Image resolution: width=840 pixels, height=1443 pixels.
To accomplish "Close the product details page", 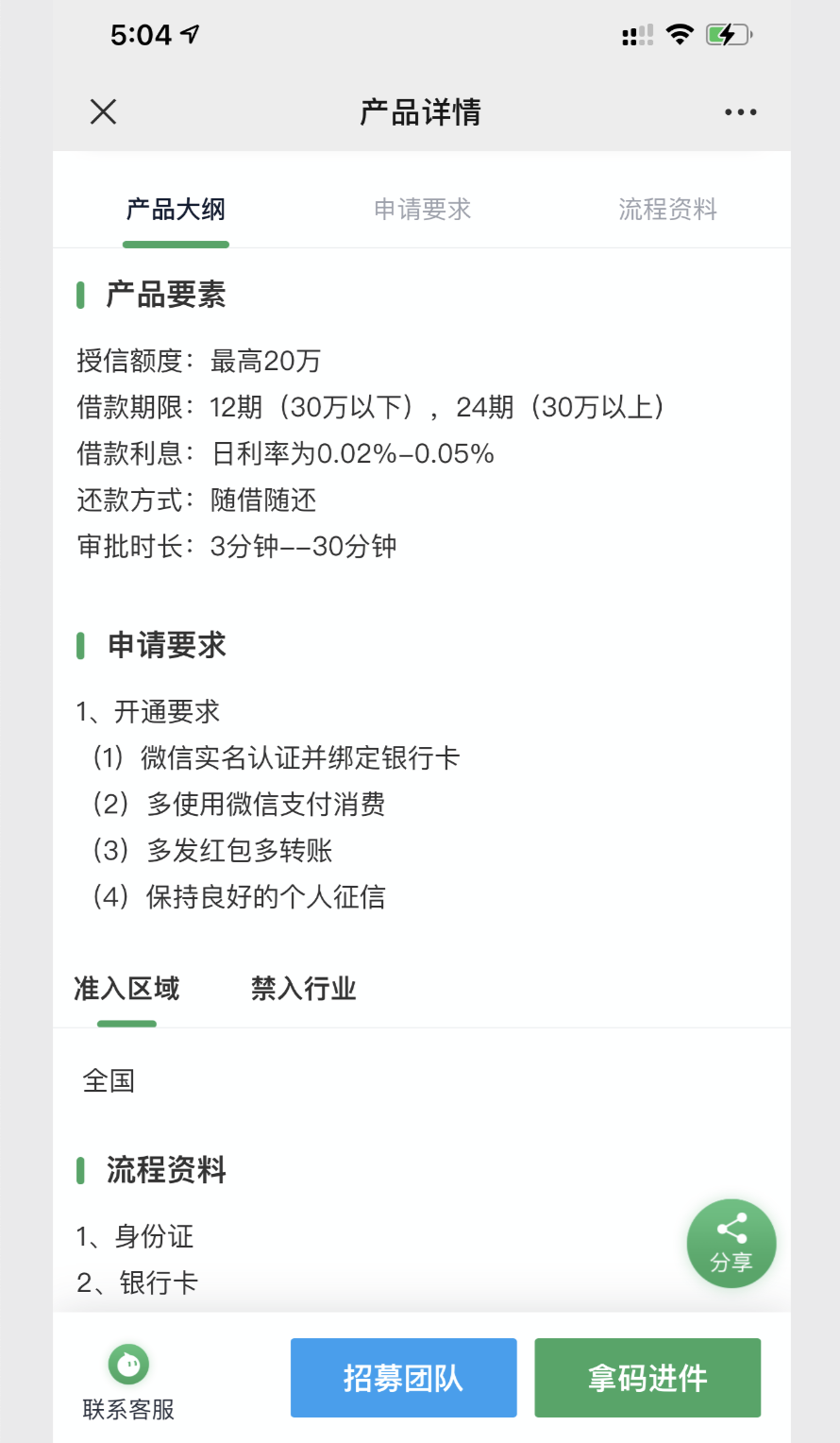I will [103, 112].
